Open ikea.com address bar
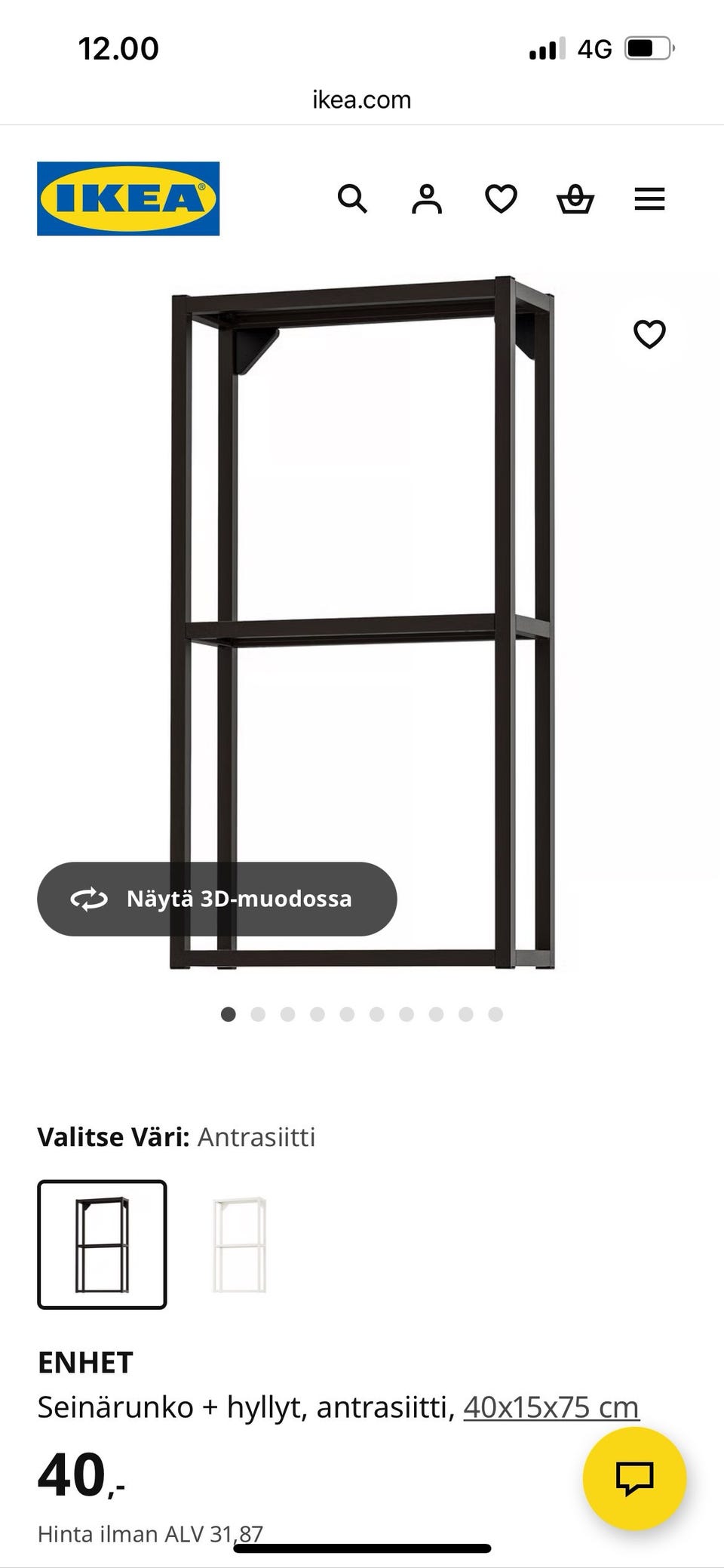This screenshot has height=1568, width=724. pos(362,99)
